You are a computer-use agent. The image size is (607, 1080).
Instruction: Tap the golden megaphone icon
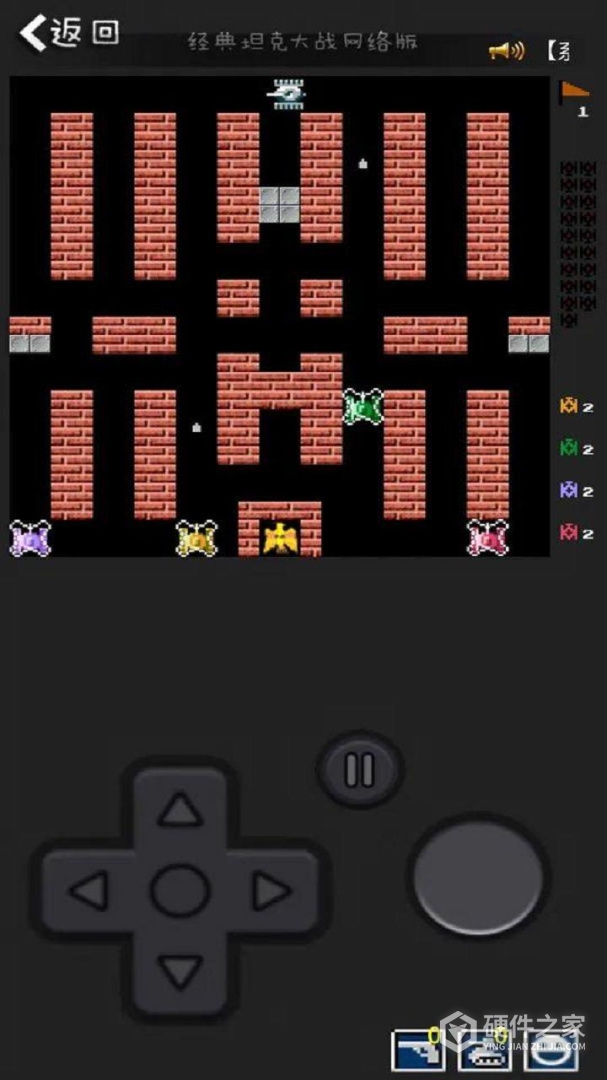click(x=505, y=50)
